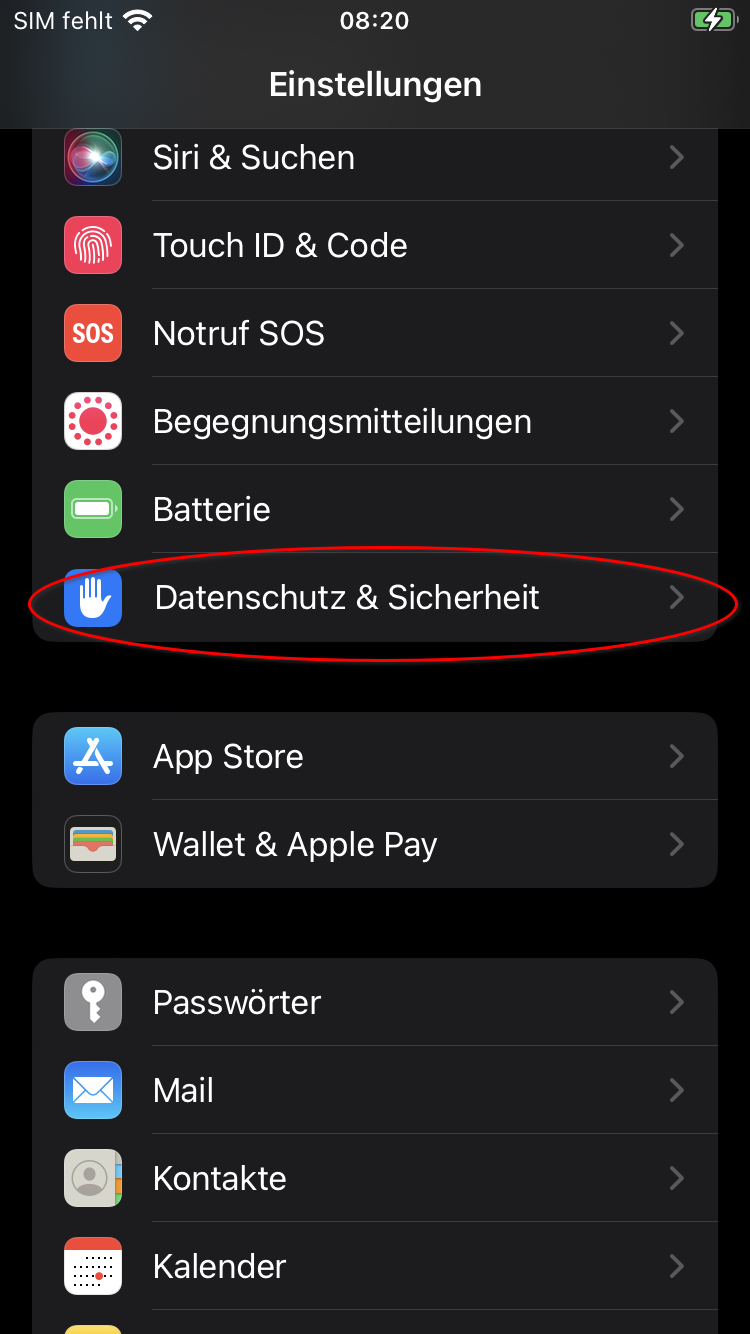Open Siri & Suchen settings

pyautogui.click(x=375, y=158)
